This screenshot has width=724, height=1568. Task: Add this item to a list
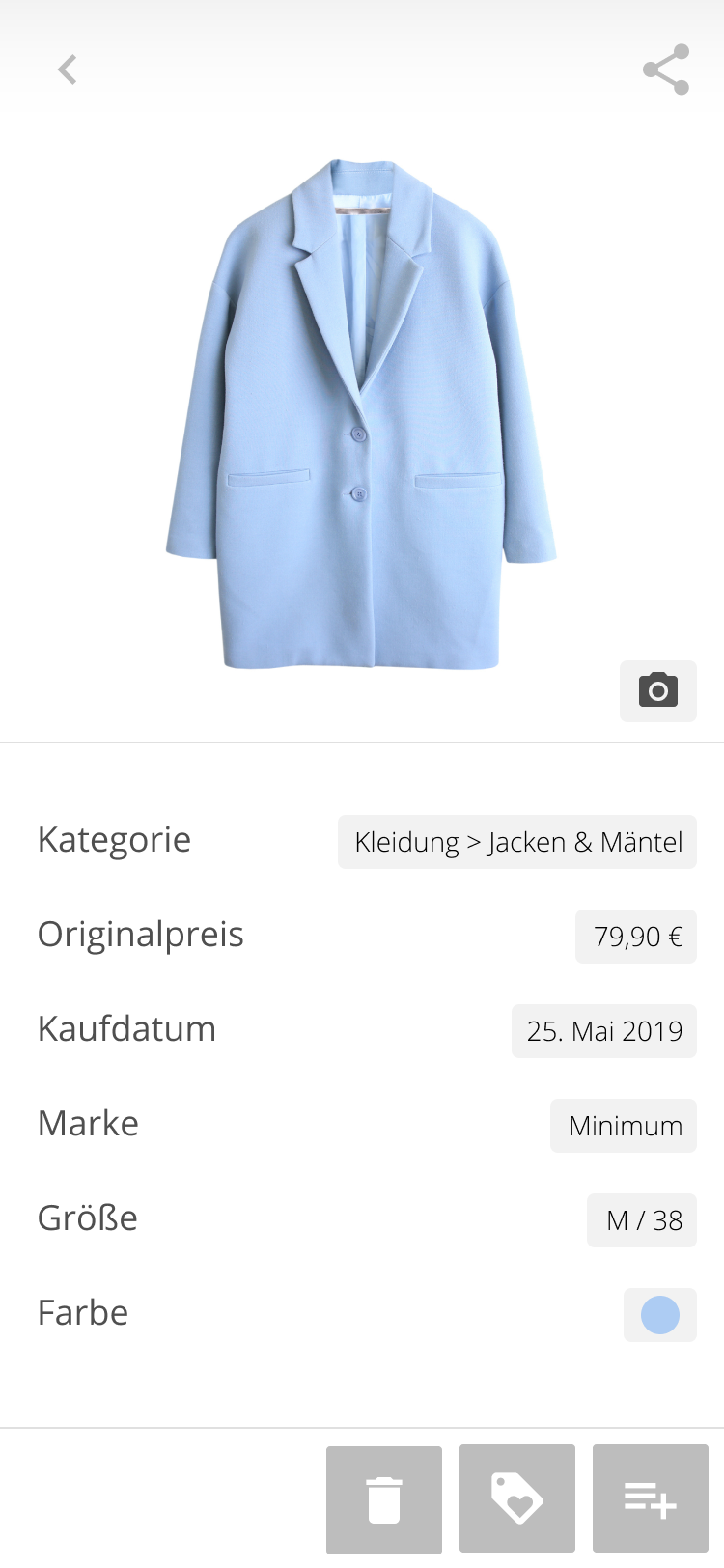tap(650, 1499)
